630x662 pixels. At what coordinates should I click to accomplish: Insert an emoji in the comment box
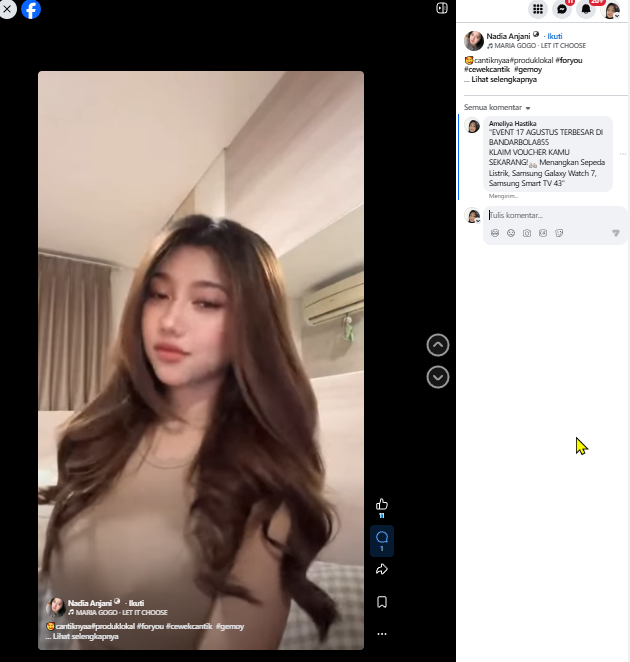click(x=511, y=233)
